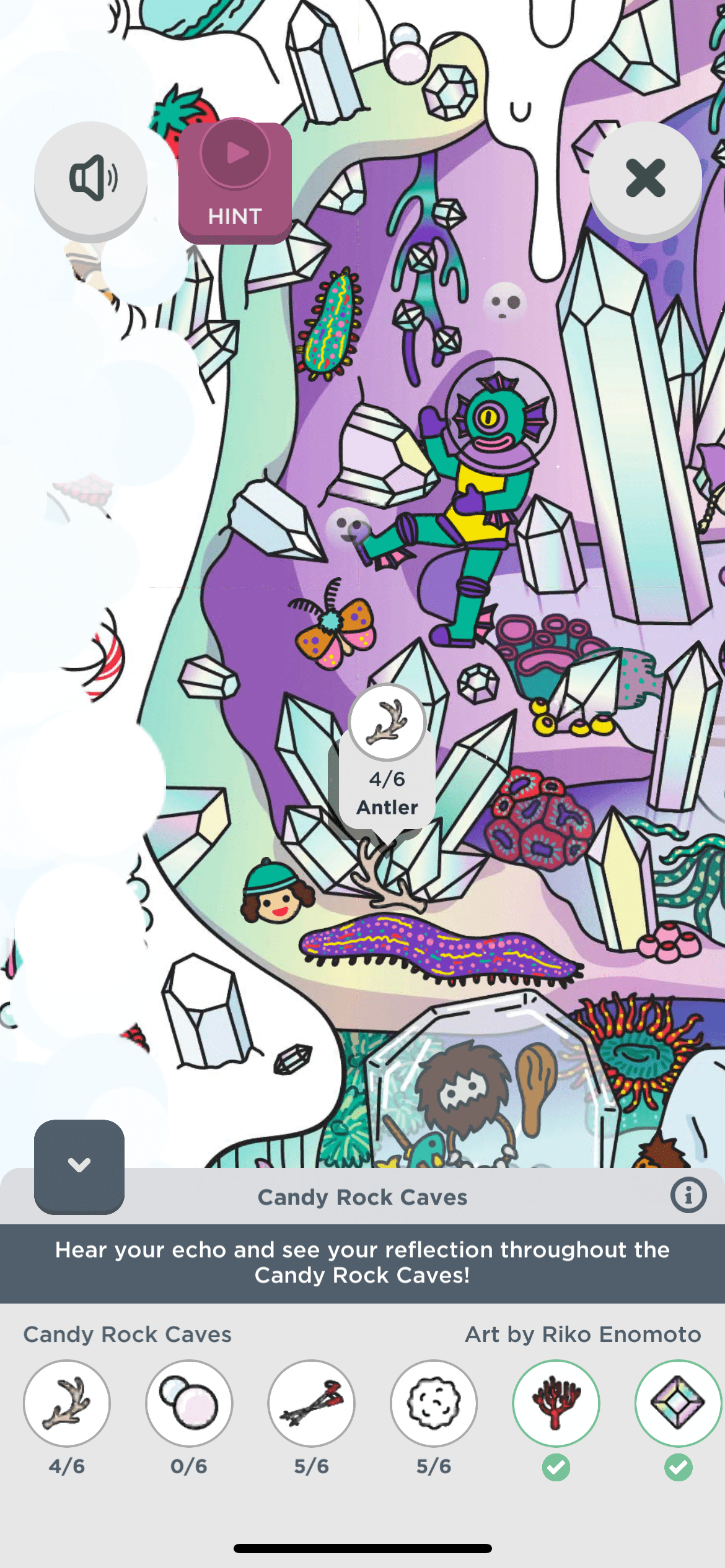Mute the game sound
Screen dimensions: 725x1568
coord(90,178)
